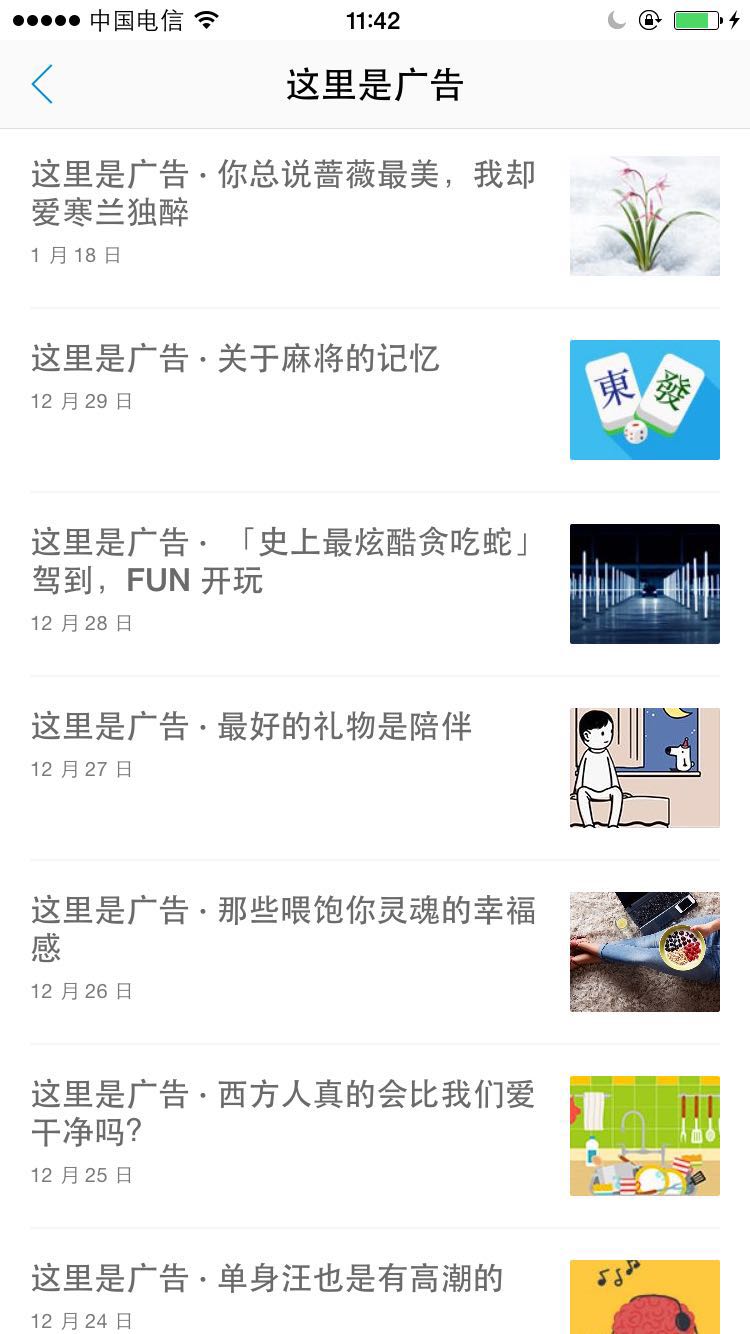Viewport: 750px width, 1334px height.
Task: Open the article 「史上最炫酷贪吃蛇」驾到
Action: (x=282, y=561)
